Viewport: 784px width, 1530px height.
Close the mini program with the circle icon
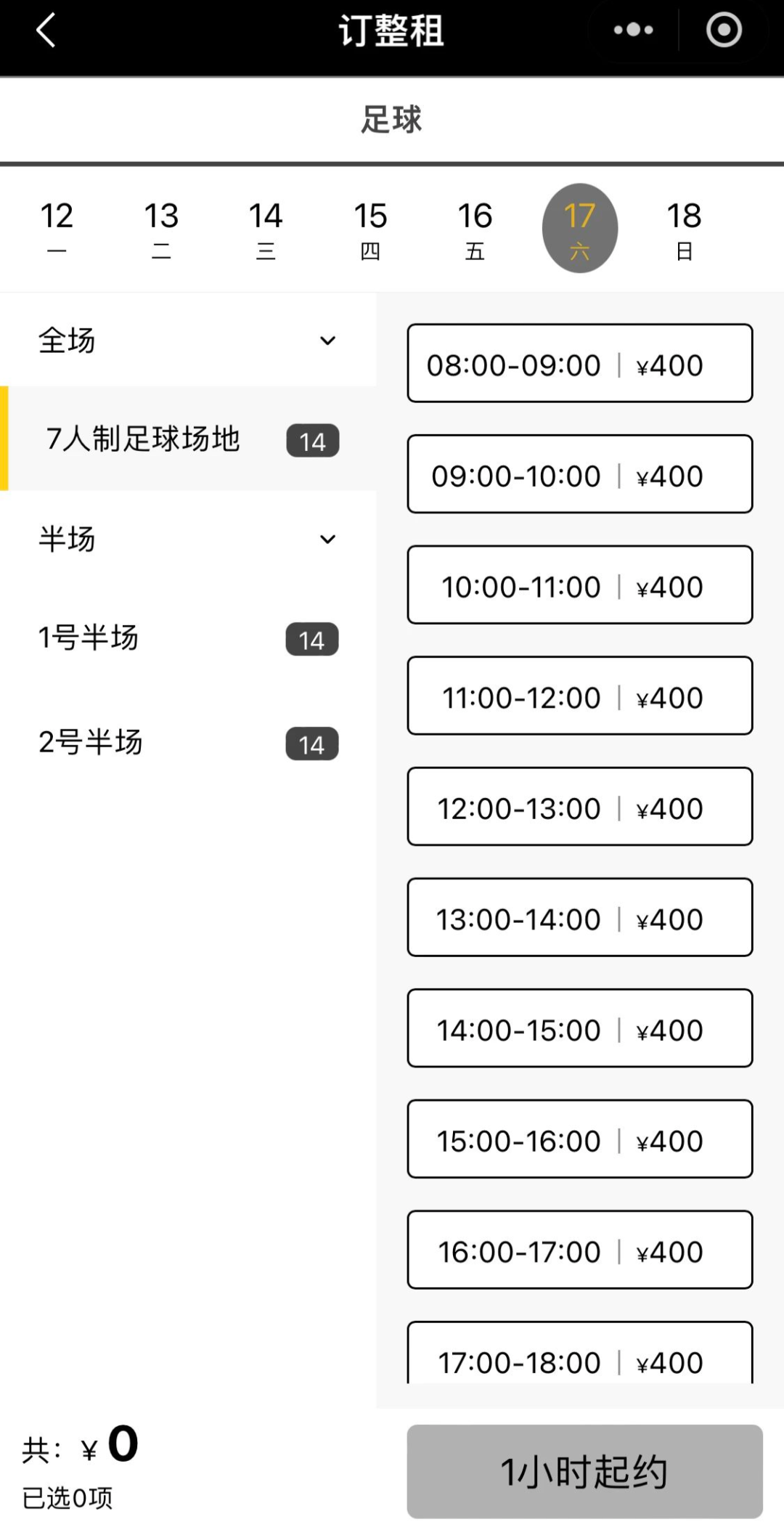(x=724, y=30)
